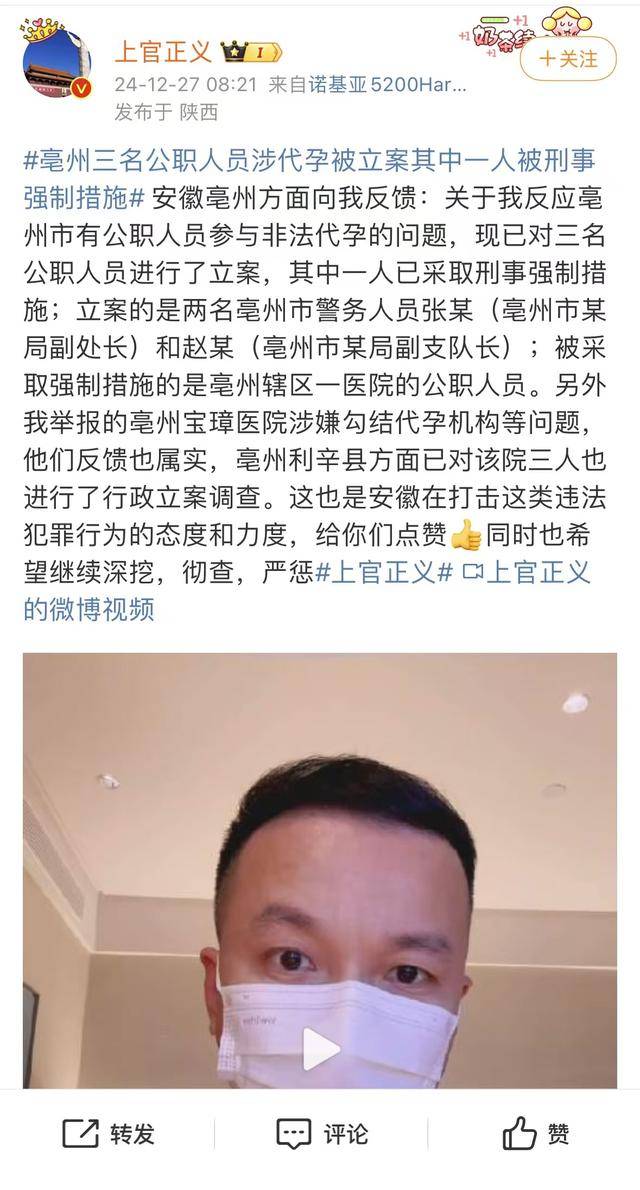The width and height of the screenshot is (640, 1190).
Task: Follow 上官正义 with the +关注 button
Action: tap(569, 59)
